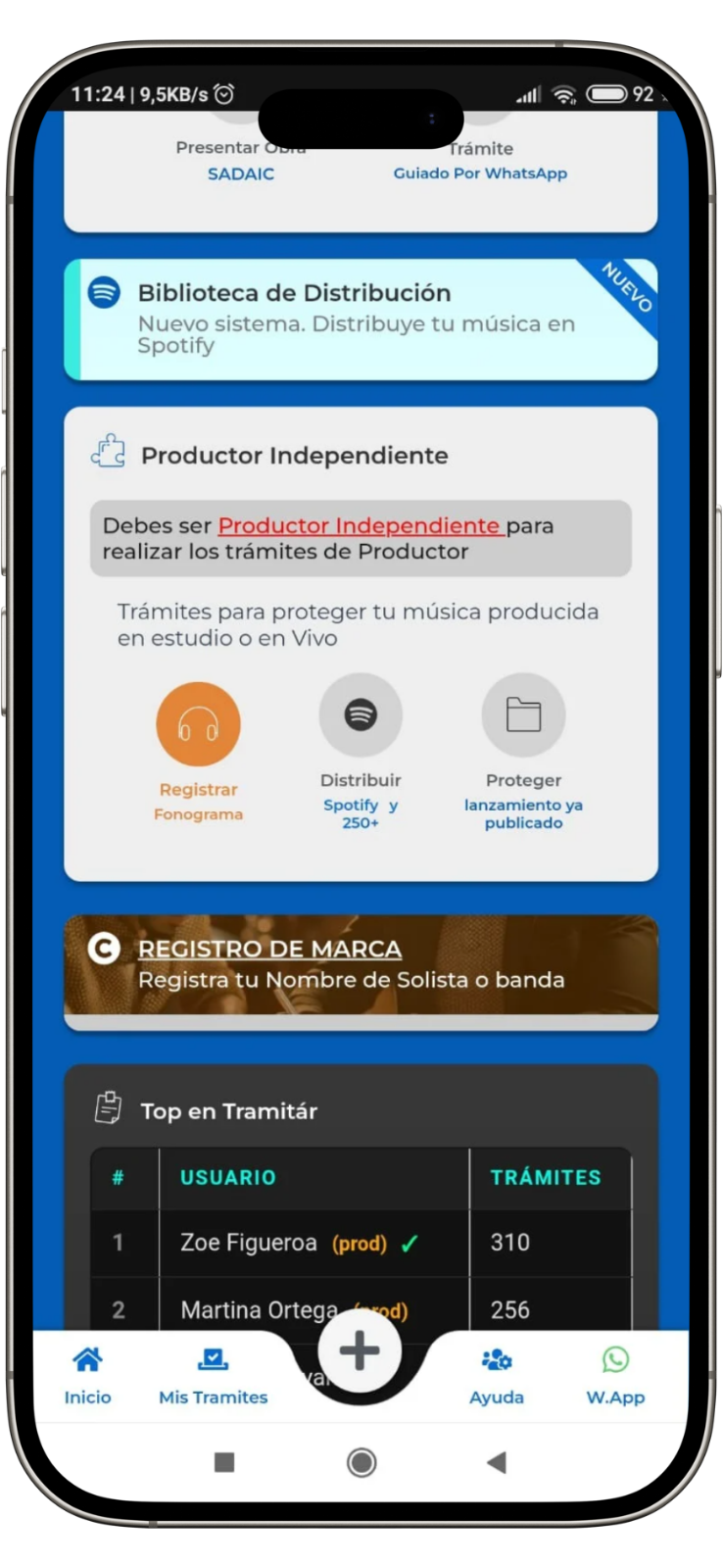Screen dimensions: 723x1568
Task: Open Presentar Obra SADAIC
Action: [241, 162]
